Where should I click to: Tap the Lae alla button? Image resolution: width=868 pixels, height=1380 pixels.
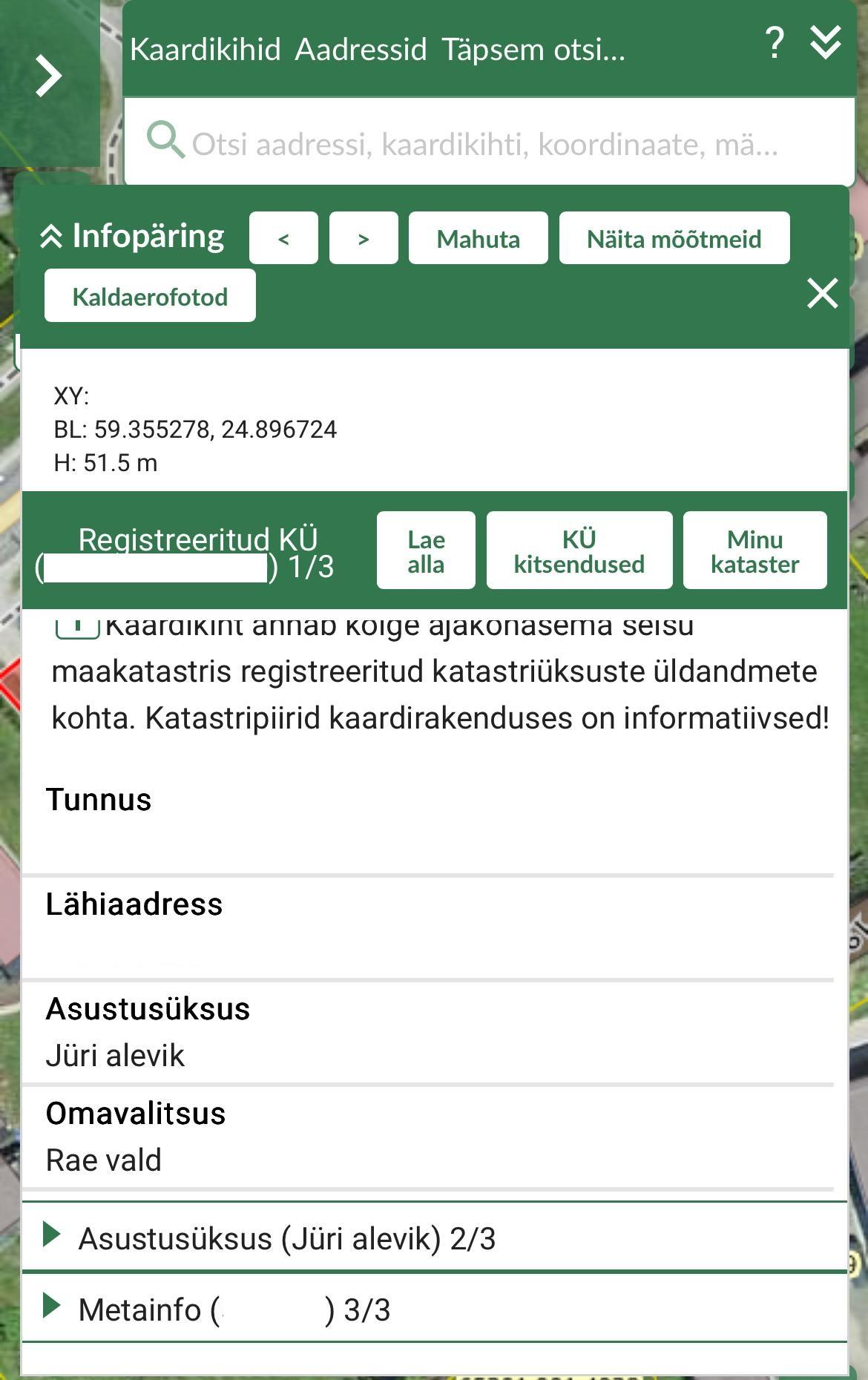tap(426, 551)
